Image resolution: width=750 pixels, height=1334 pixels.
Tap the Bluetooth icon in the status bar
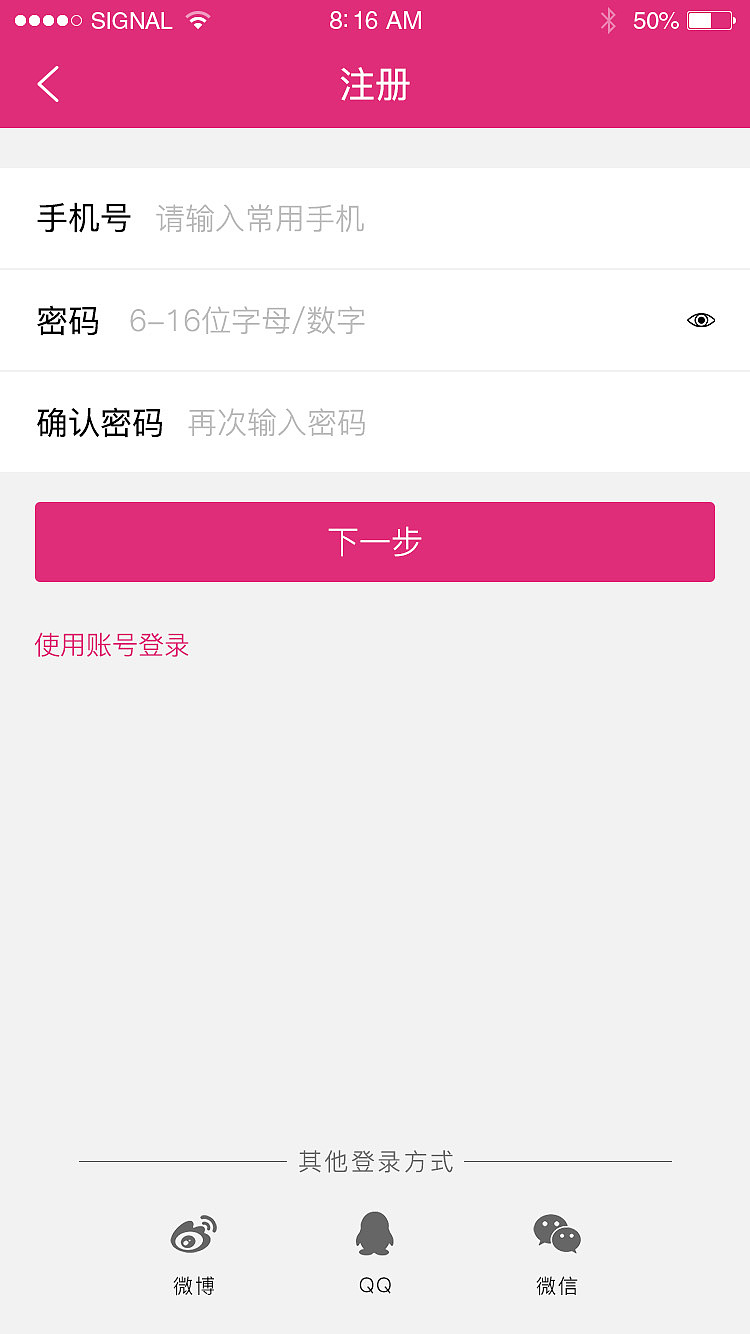(608, 18)
